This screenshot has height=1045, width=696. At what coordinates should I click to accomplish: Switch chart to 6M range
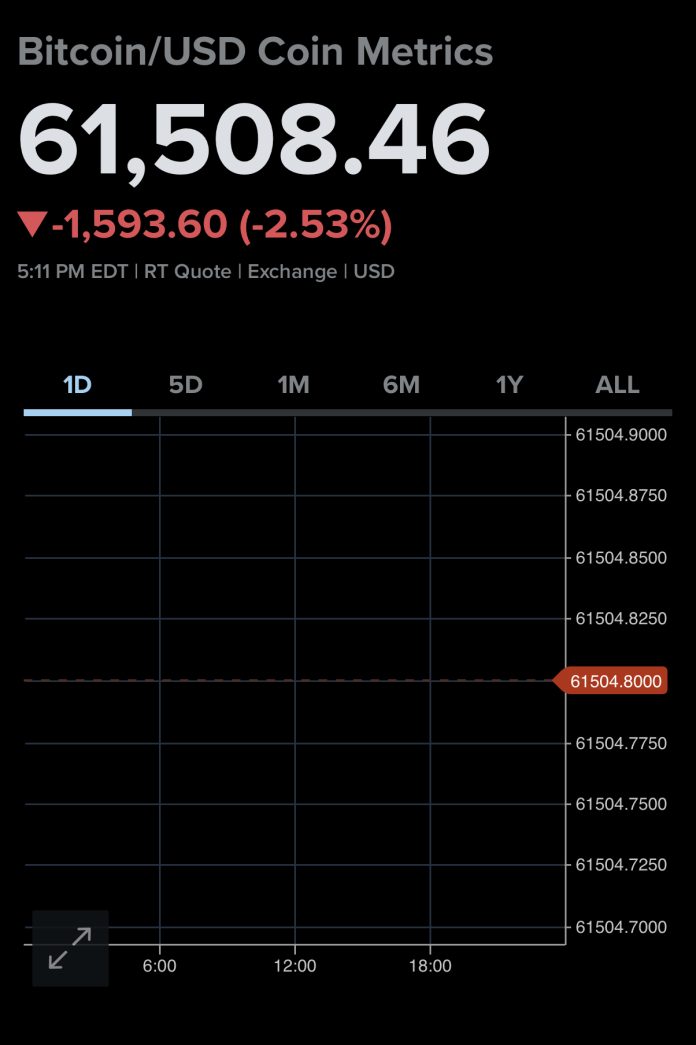[401, 385]
